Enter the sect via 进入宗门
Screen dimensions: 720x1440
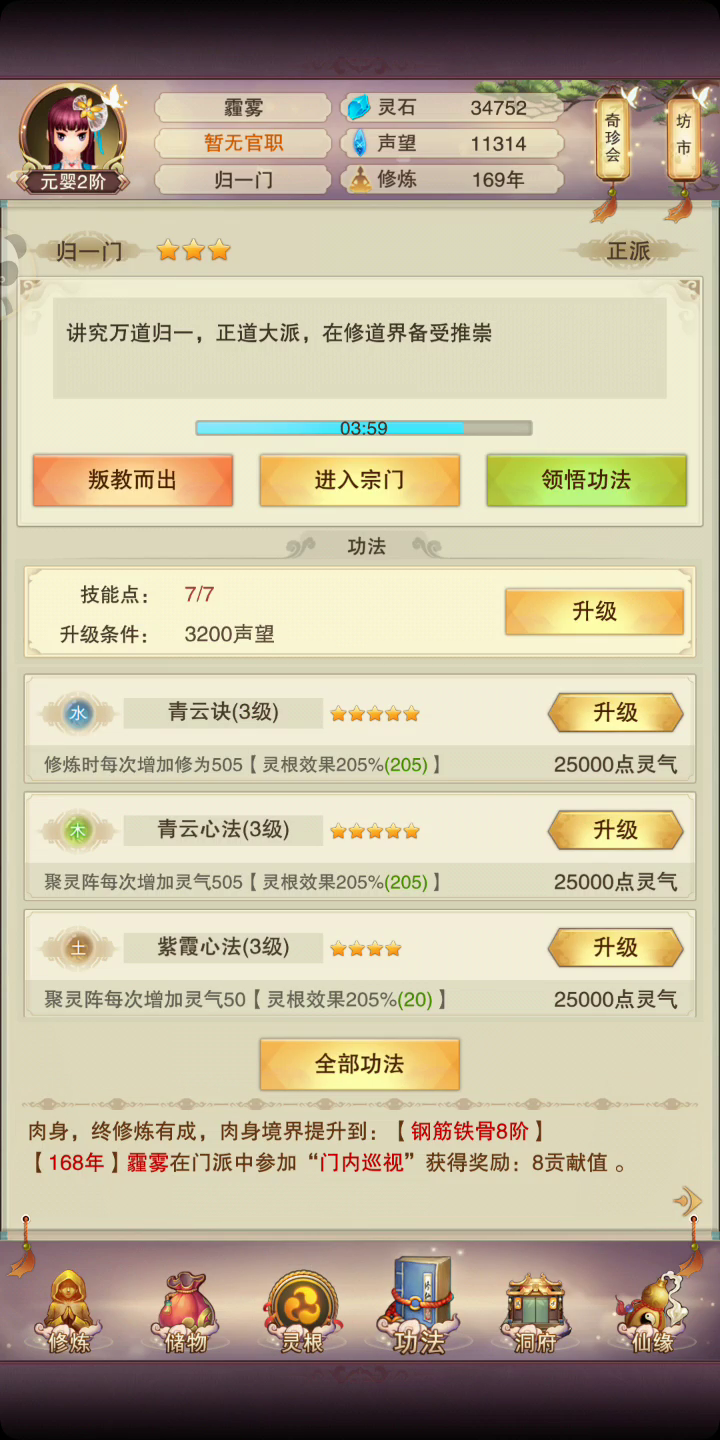click(360, 480)
